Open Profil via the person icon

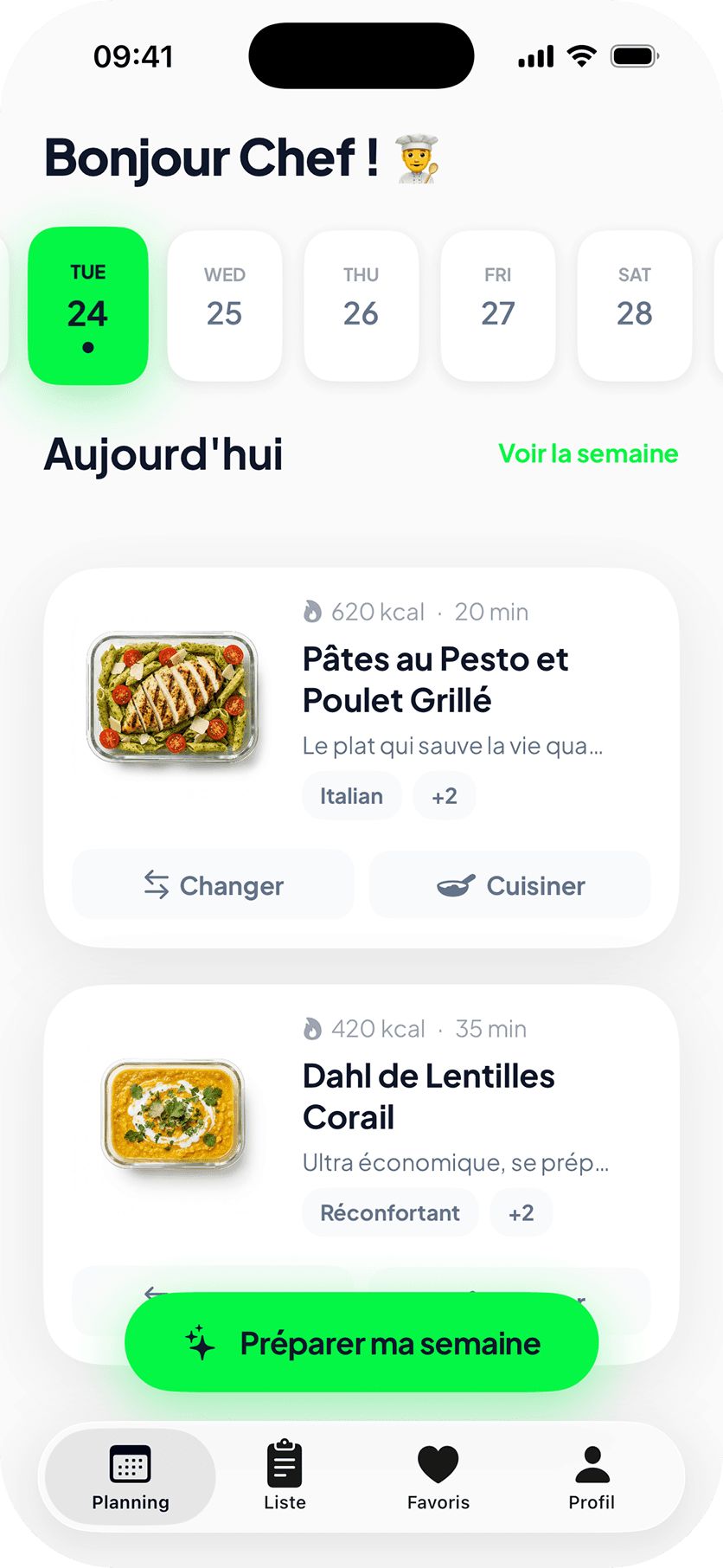click(592, 1464)
